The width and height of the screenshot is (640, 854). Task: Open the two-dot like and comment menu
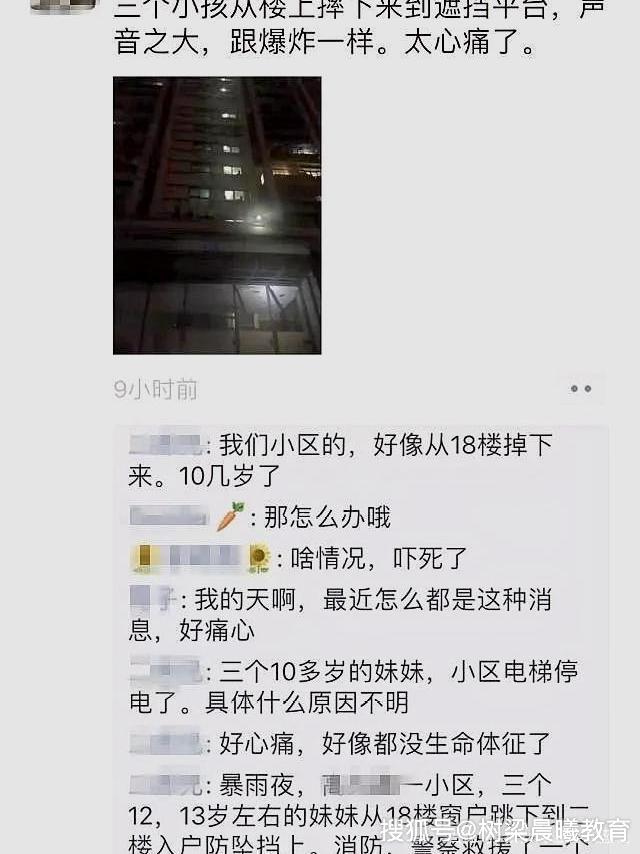pyautogui.click(x=581, y=389)
